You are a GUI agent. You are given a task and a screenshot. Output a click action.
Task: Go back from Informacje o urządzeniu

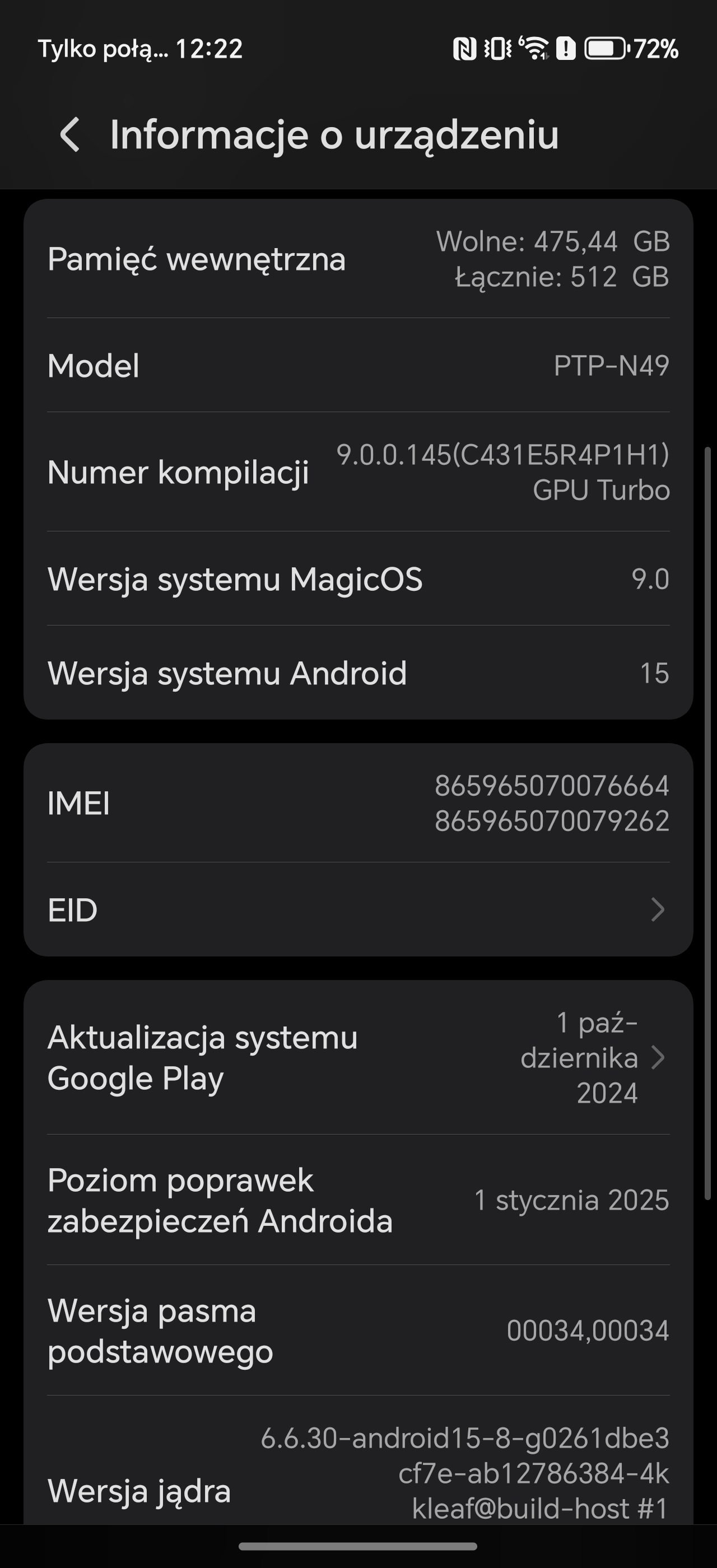click(x=70, y=134)
